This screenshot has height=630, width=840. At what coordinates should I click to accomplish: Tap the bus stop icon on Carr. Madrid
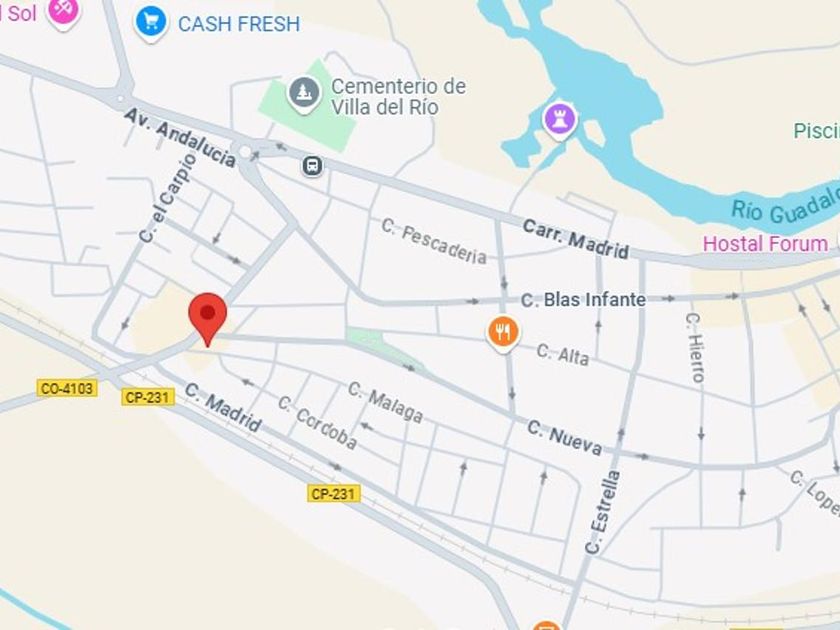pos(312,166)
